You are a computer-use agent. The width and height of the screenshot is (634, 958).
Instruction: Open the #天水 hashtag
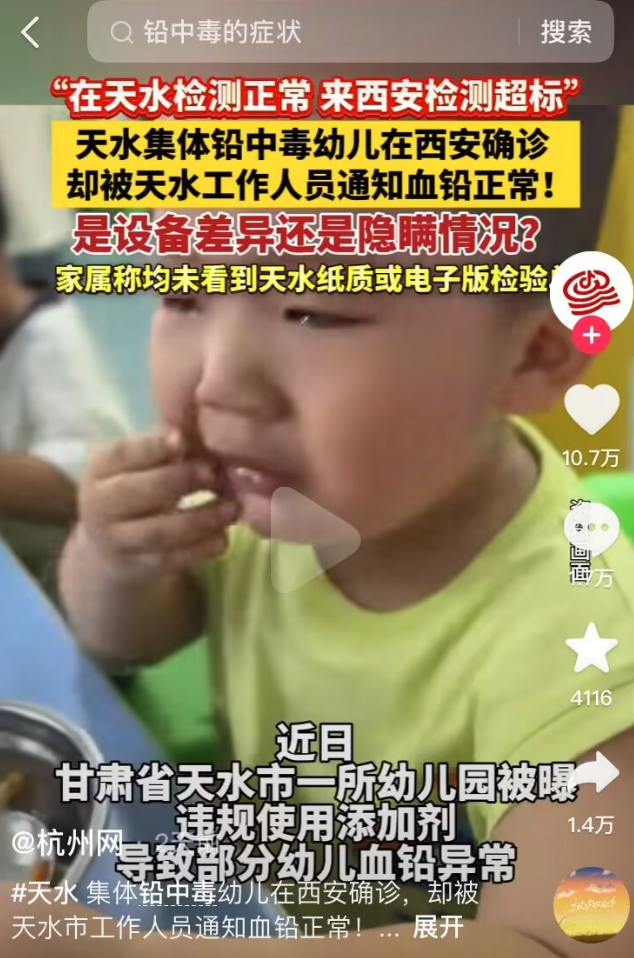click(x=45, y=893)
